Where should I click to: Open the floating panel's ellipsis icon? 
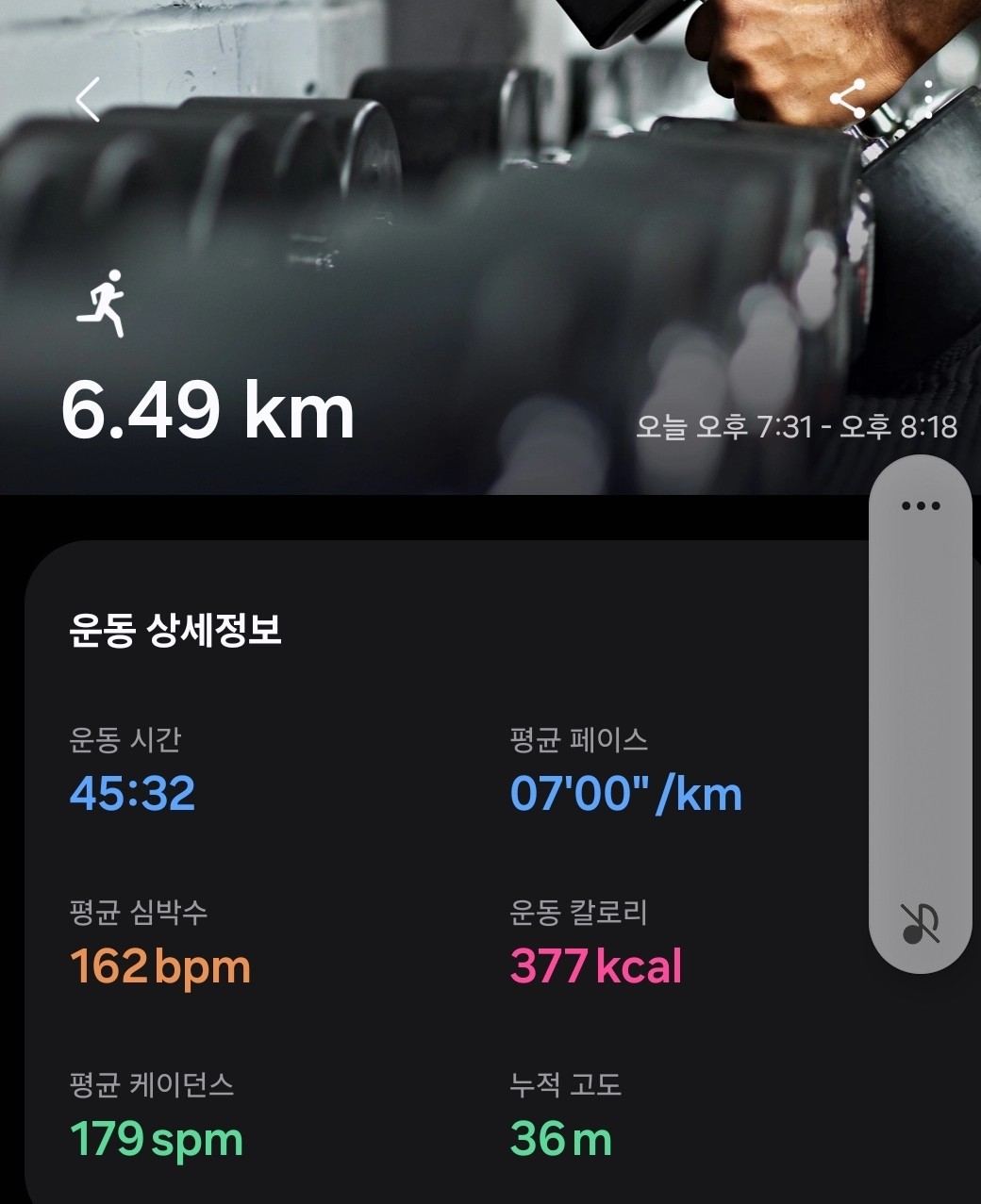(x=919, y=504)
